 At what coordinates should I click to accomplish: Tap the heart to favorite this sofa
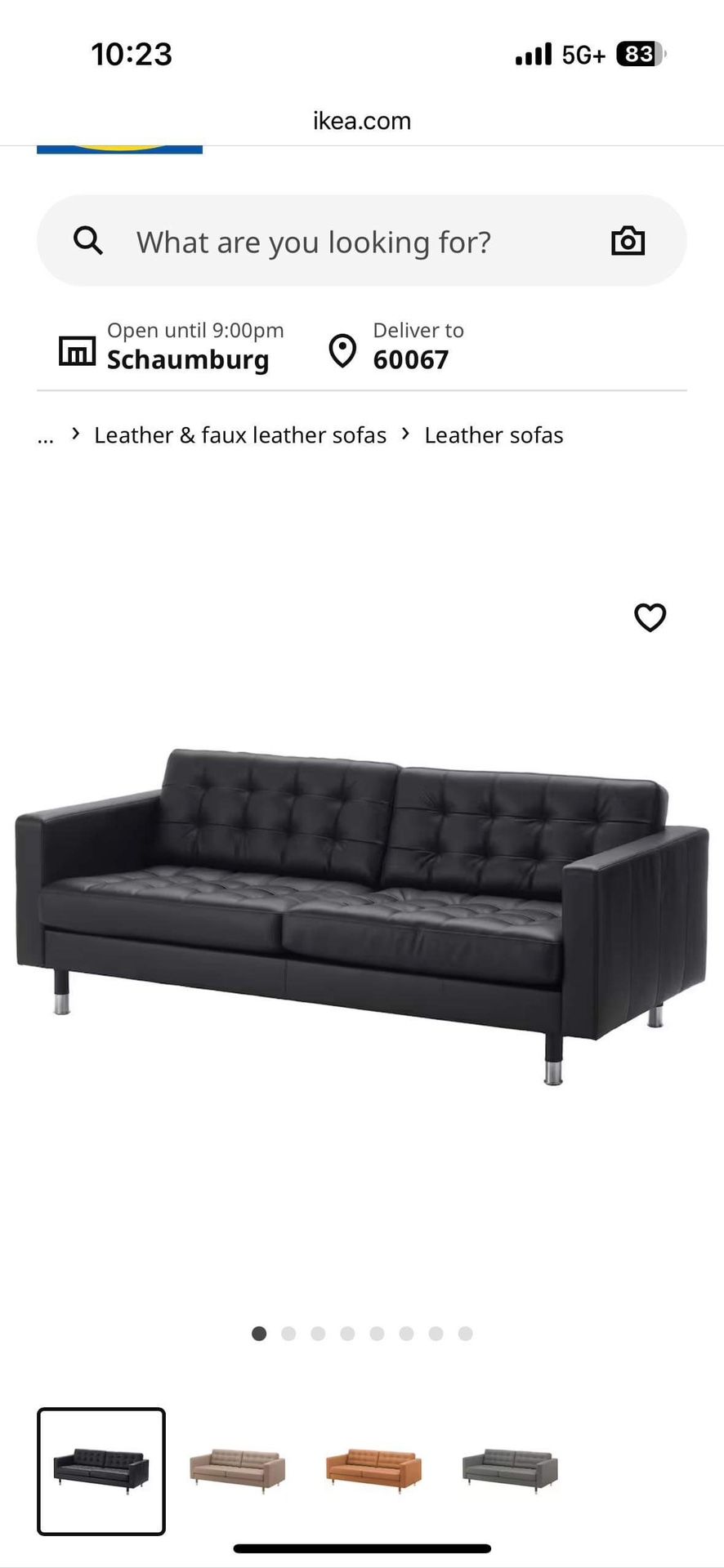(x=650, y=618)
